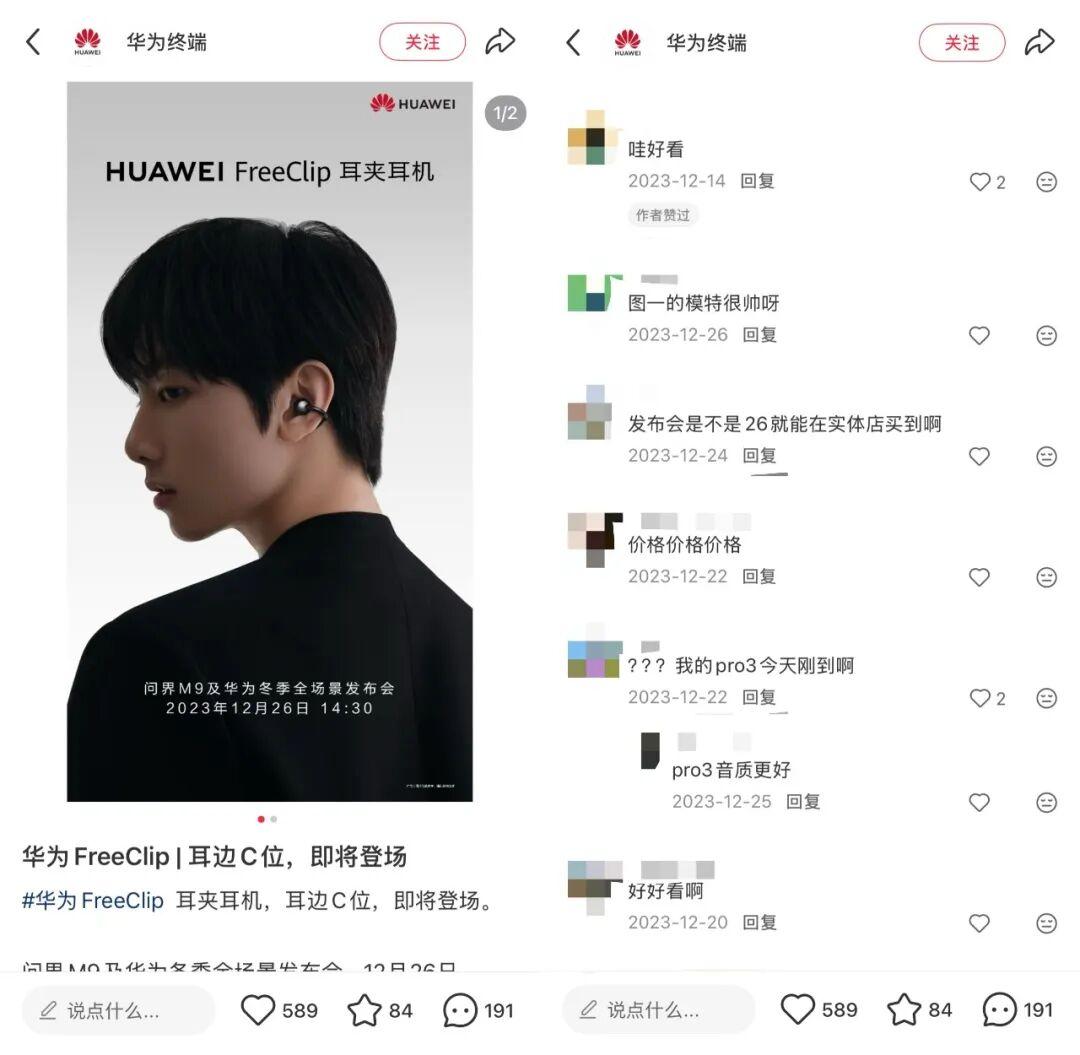Reply to the comment 图一的模特很帅呀
This screenshot has width=1080, height=1055.
click(x=759, y=335)
